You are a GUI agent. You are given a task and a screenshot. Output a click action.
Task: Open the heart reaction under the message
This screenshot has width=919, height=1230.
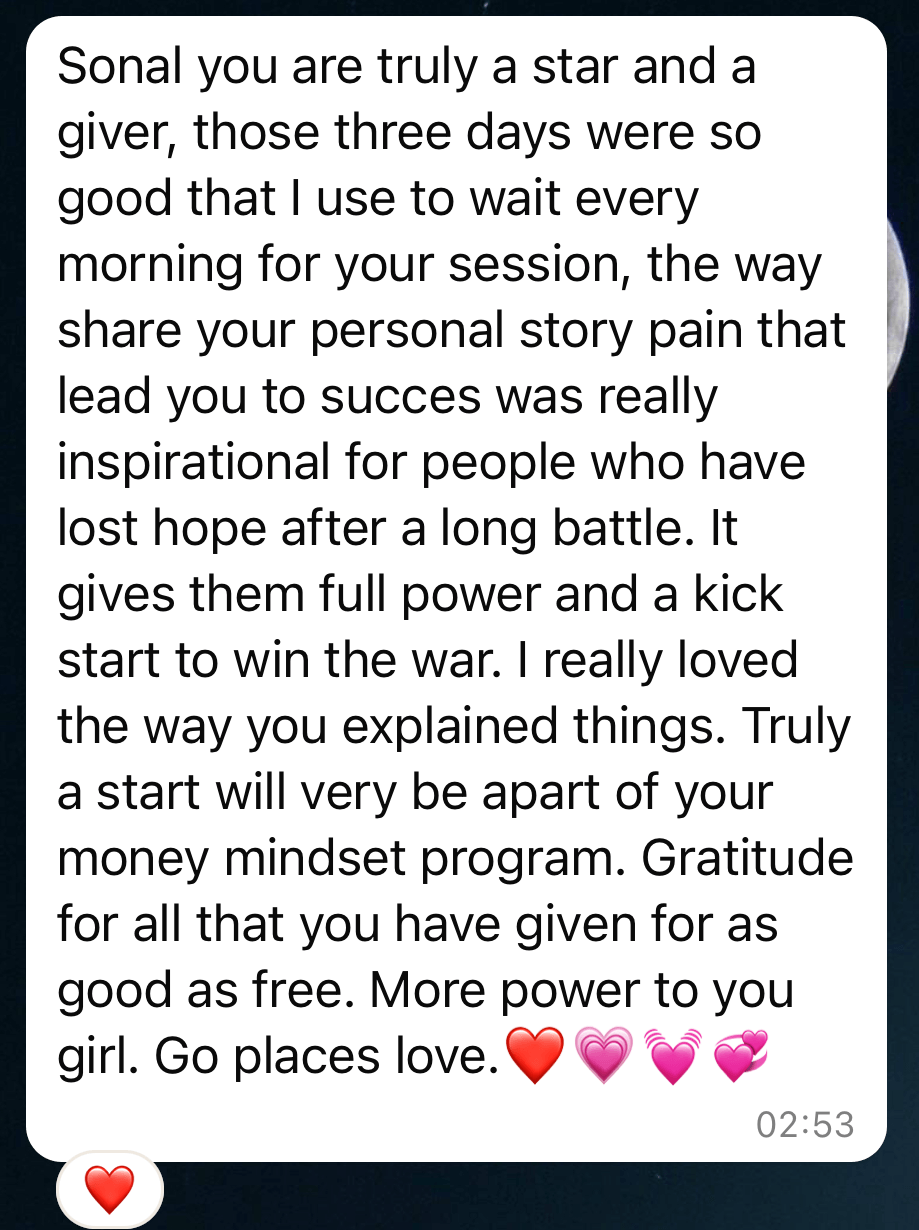109,1190
